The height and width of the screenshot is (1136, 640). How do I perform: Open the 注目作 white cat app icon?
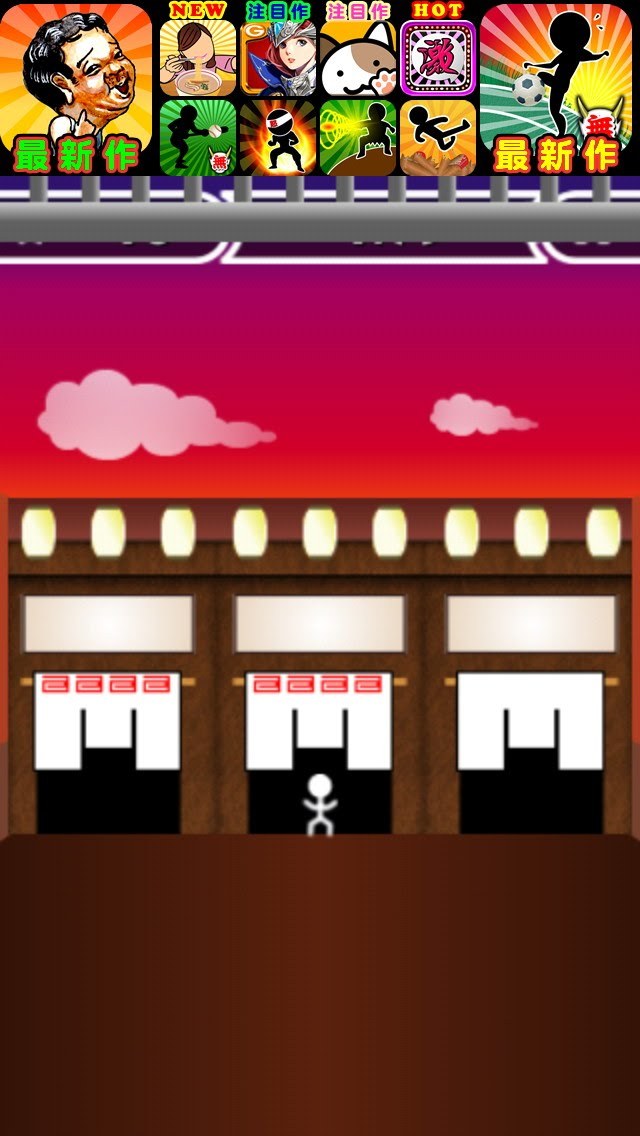(358, 58)
